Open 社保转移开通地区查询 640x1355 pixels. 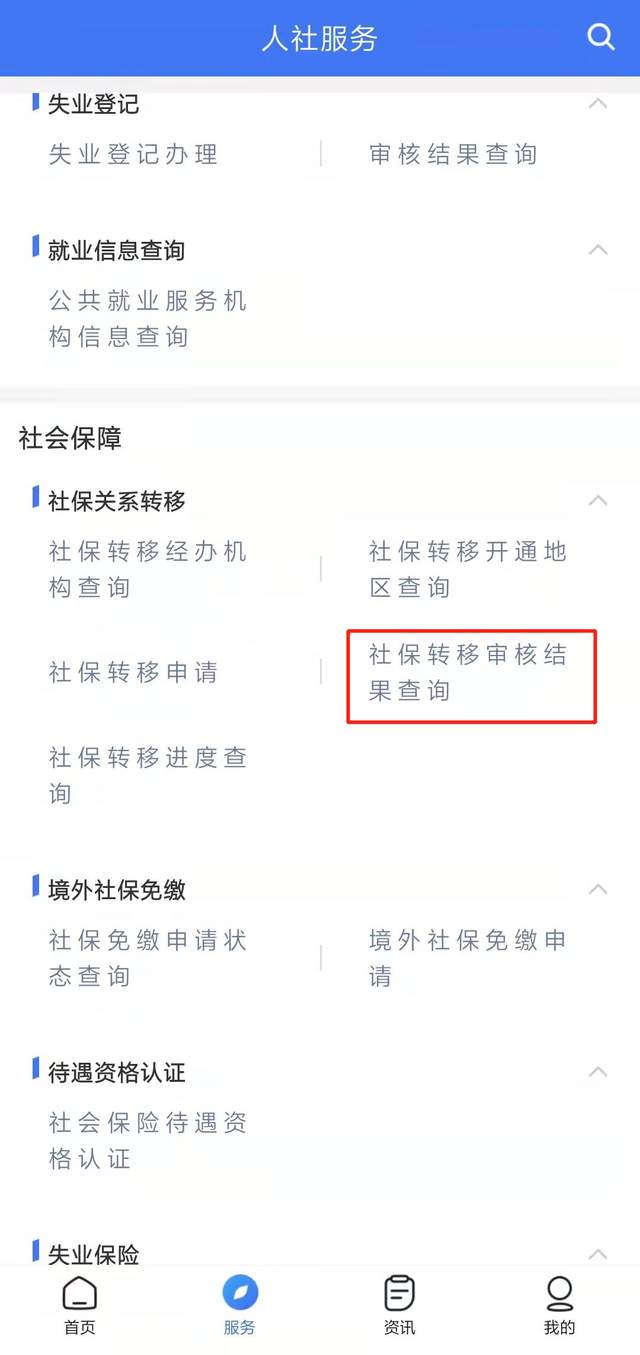(468, 569)
